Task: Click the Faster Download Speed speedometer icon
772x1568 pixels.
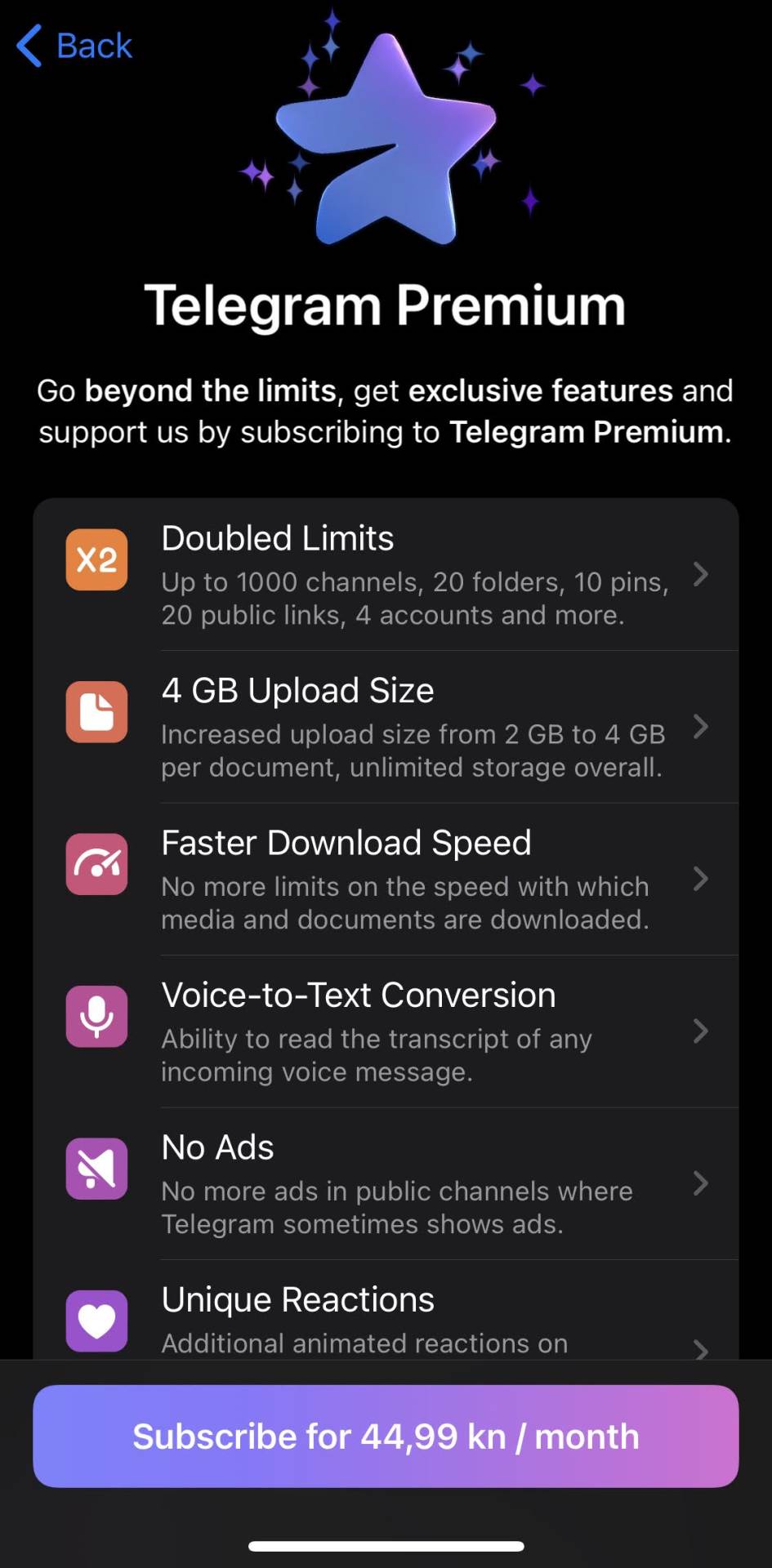Action: [x=96, y=864]
